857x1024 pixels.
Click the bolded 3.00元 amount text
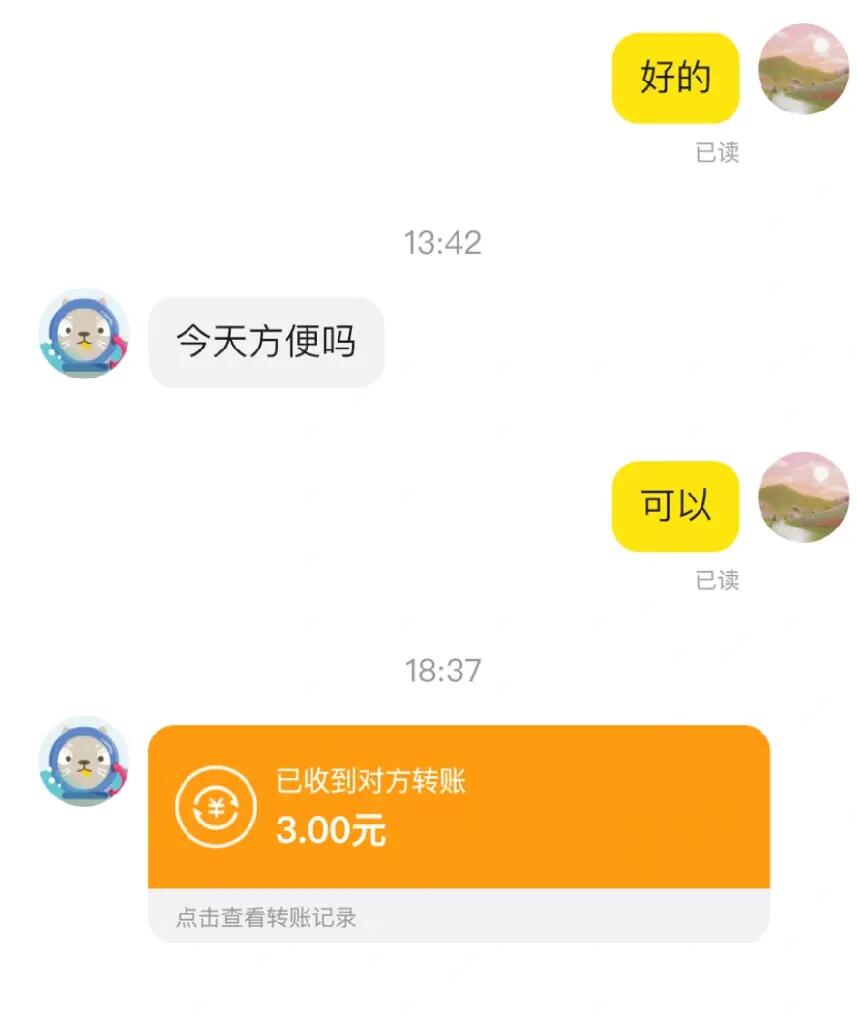pyautogui.click(x=333, y=830)
